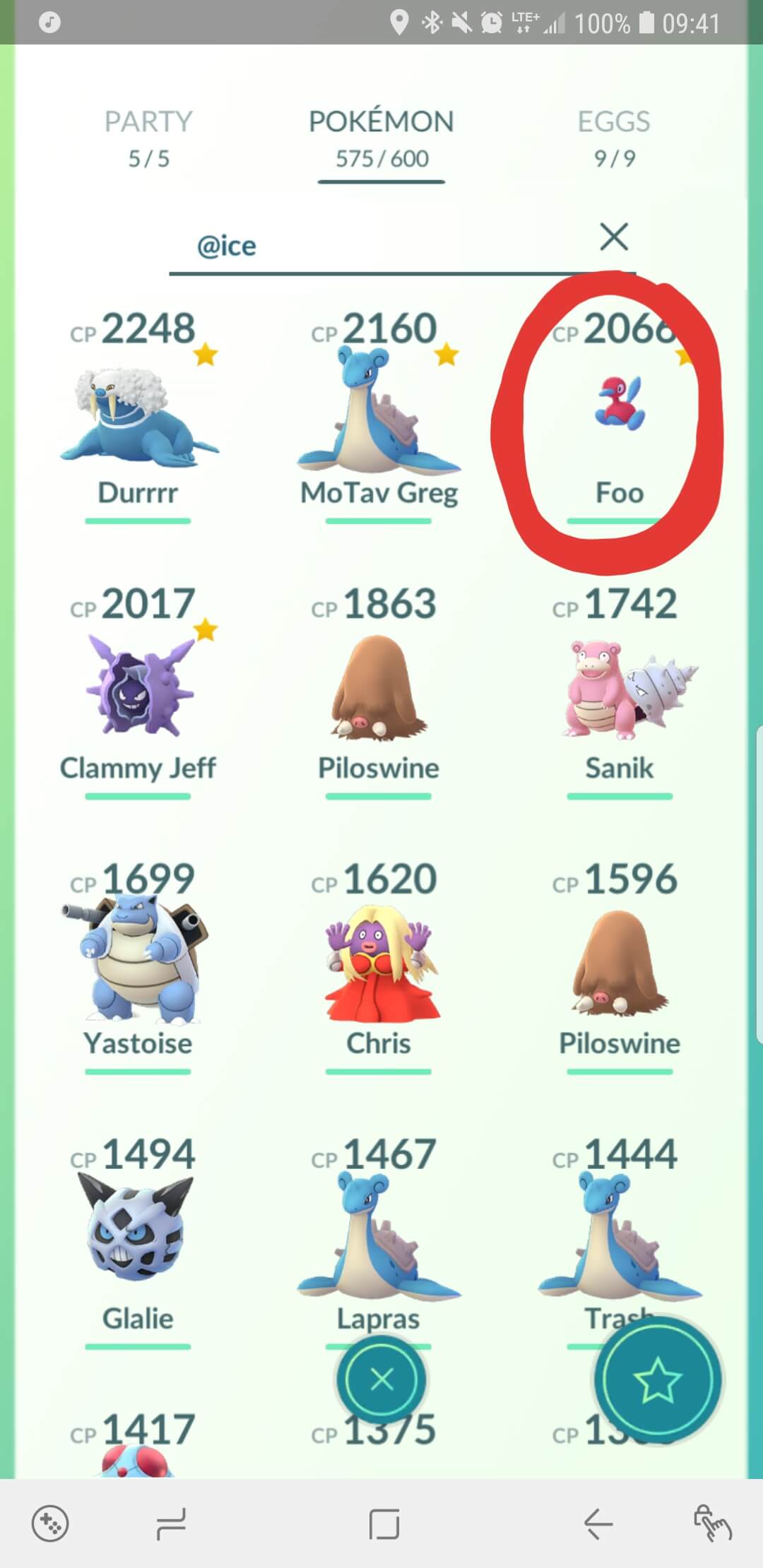The height and width of the screenshot is (1568, 763).
Task: Open the Piloswine with CP 1863
Action: 379,693
